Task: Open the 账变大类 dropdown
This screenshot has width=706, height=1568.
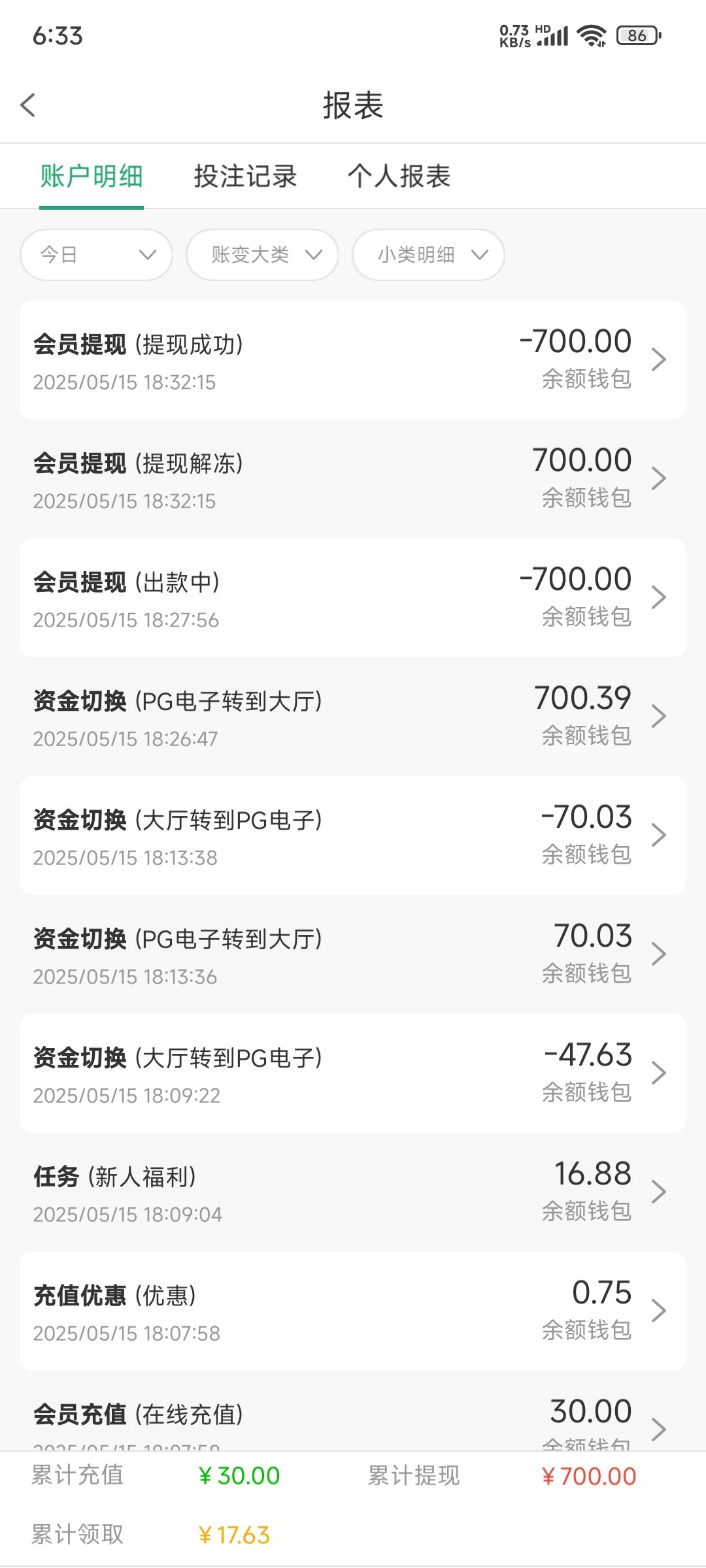Action: [x=262, y=255]
